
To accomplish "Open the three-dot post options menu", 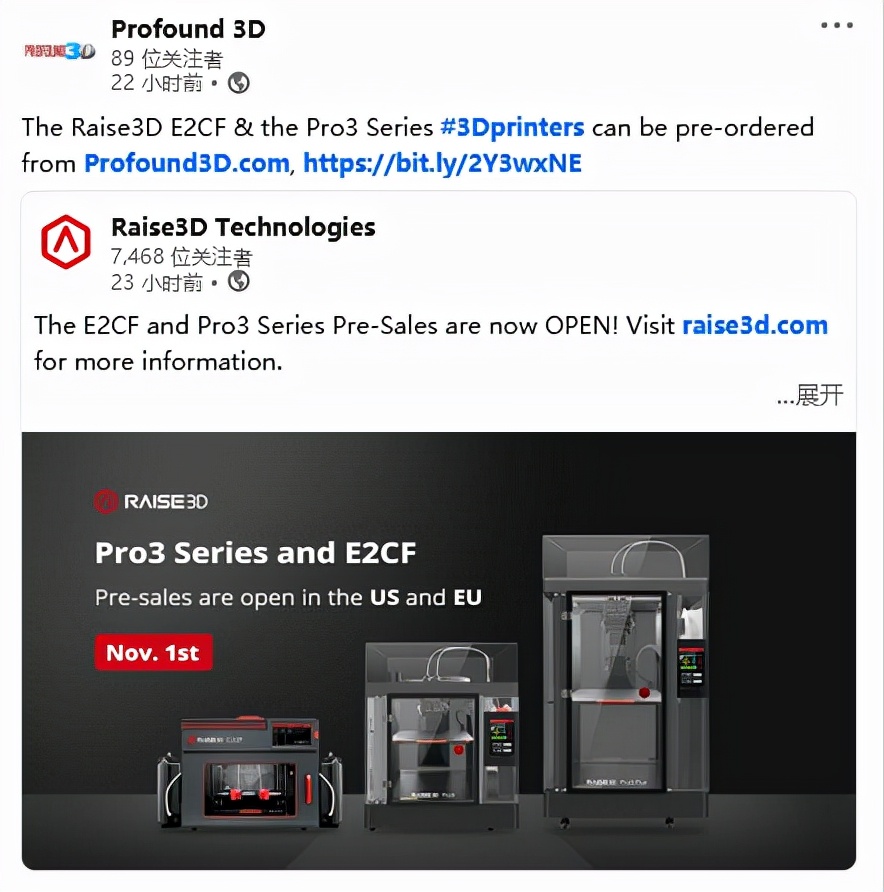I will [x=836, y=25].
